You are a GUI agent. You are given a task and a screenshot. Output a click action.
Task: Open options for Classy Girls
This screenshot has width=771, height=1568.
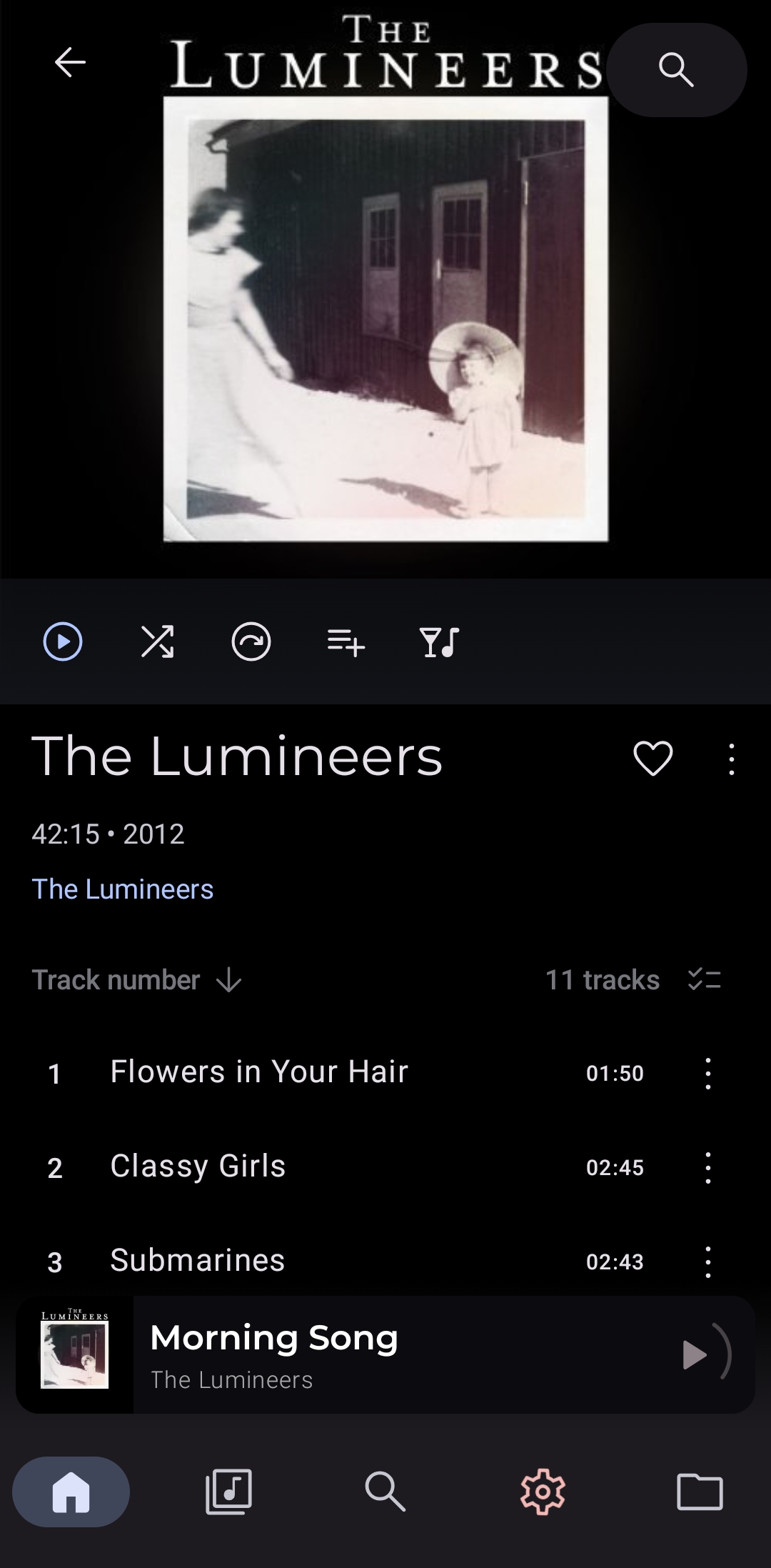[x=707, y=1168]
